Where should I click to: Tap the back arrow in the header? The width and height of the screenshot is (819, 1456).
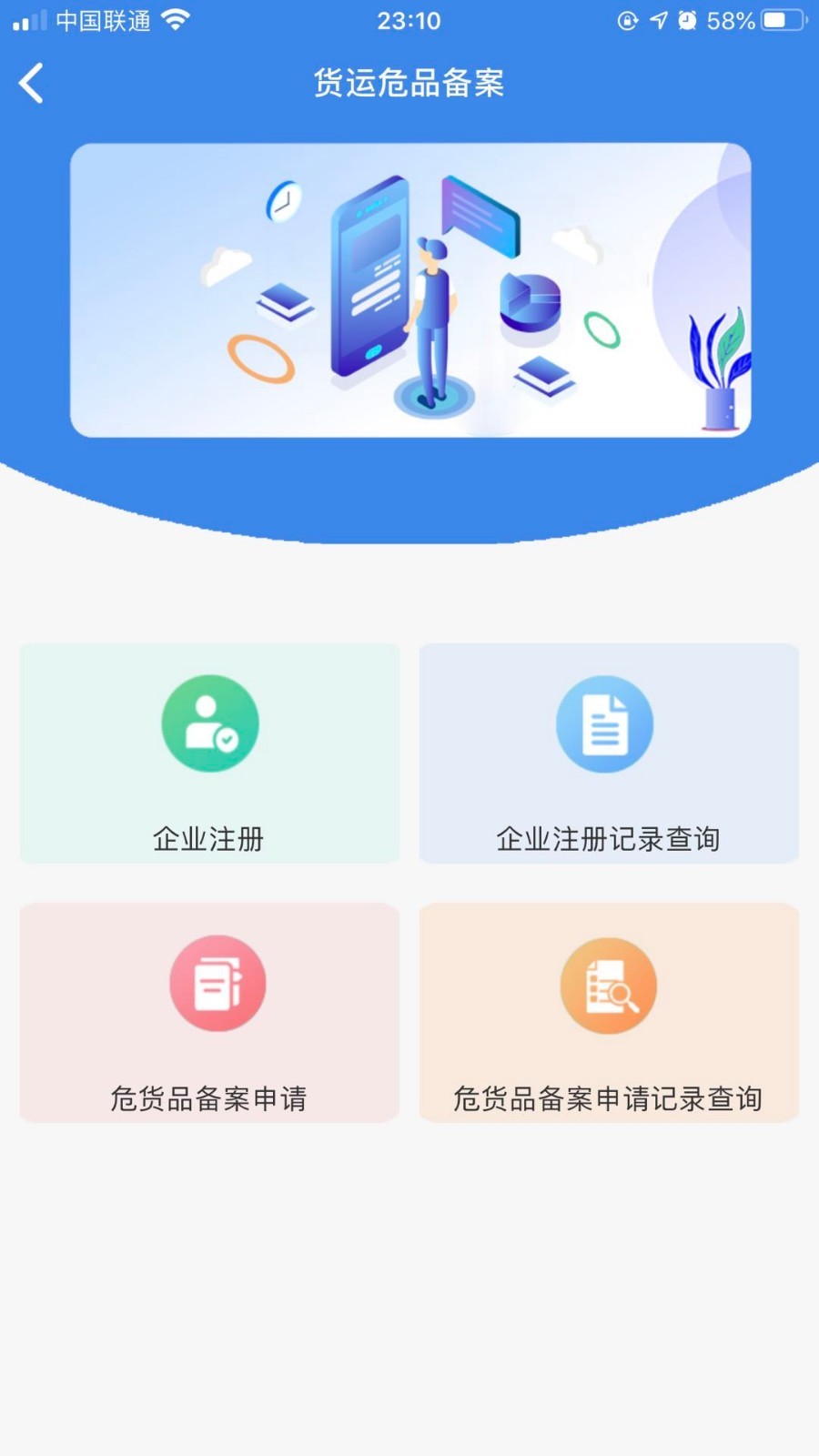pos(30,82)
